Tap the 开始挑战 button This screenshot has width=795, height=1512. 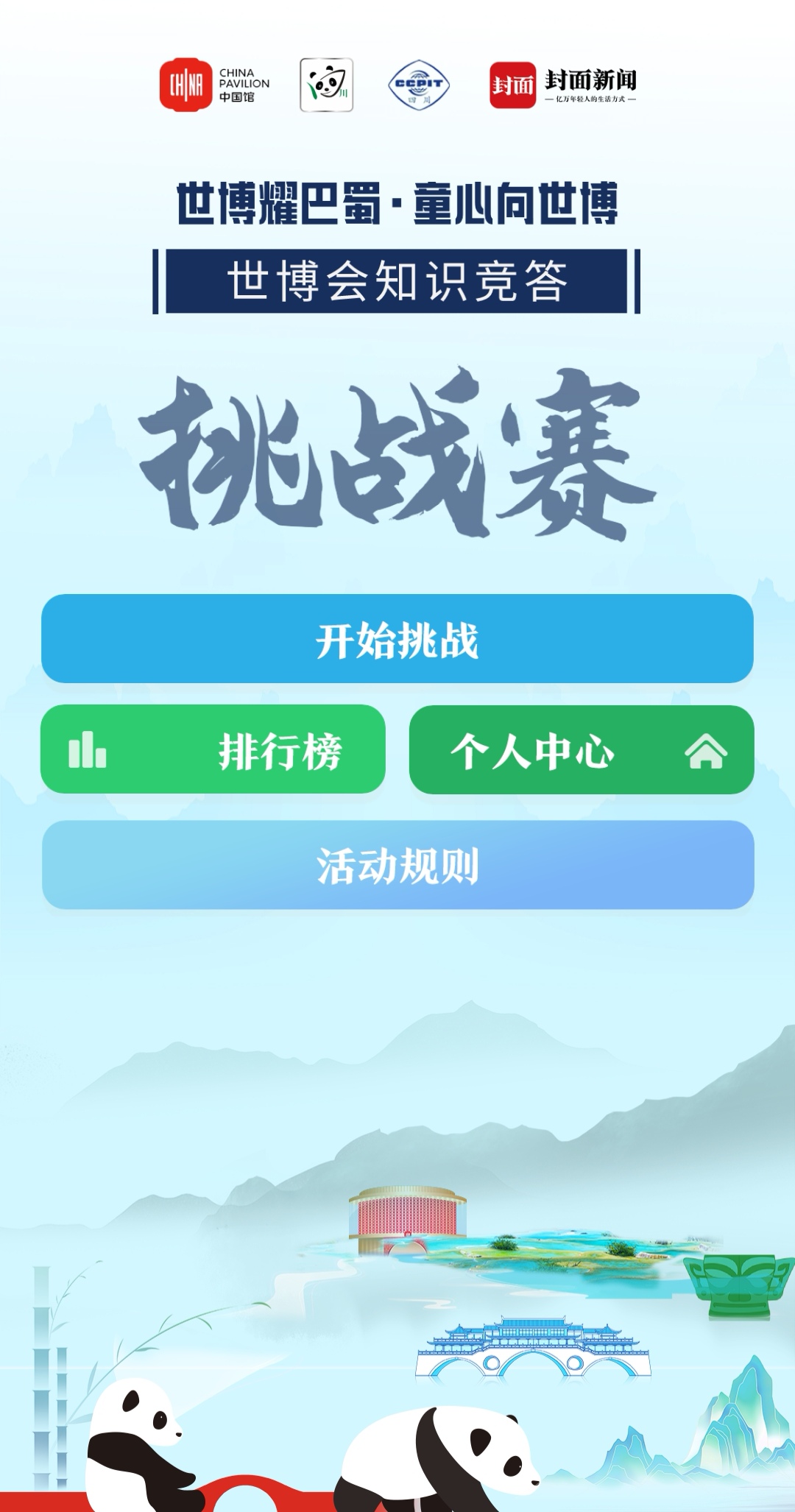click(397, 639)
